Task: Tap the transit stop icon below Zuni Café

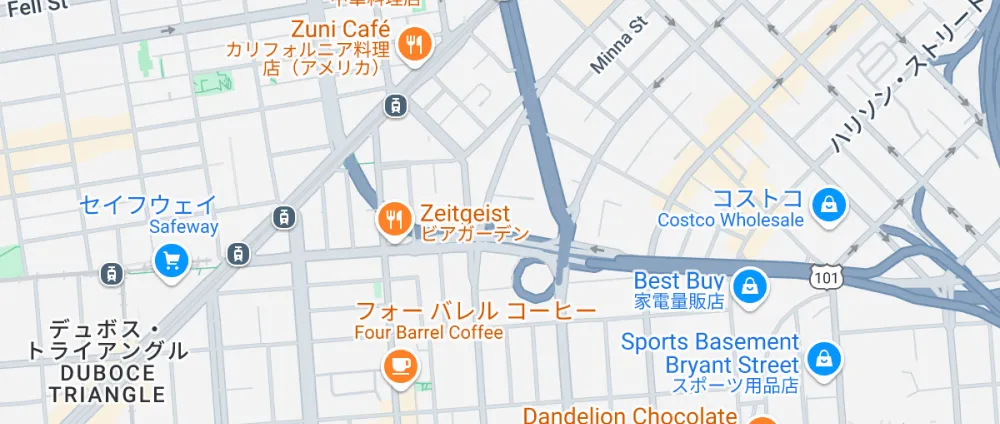Action: coord(396,104)
